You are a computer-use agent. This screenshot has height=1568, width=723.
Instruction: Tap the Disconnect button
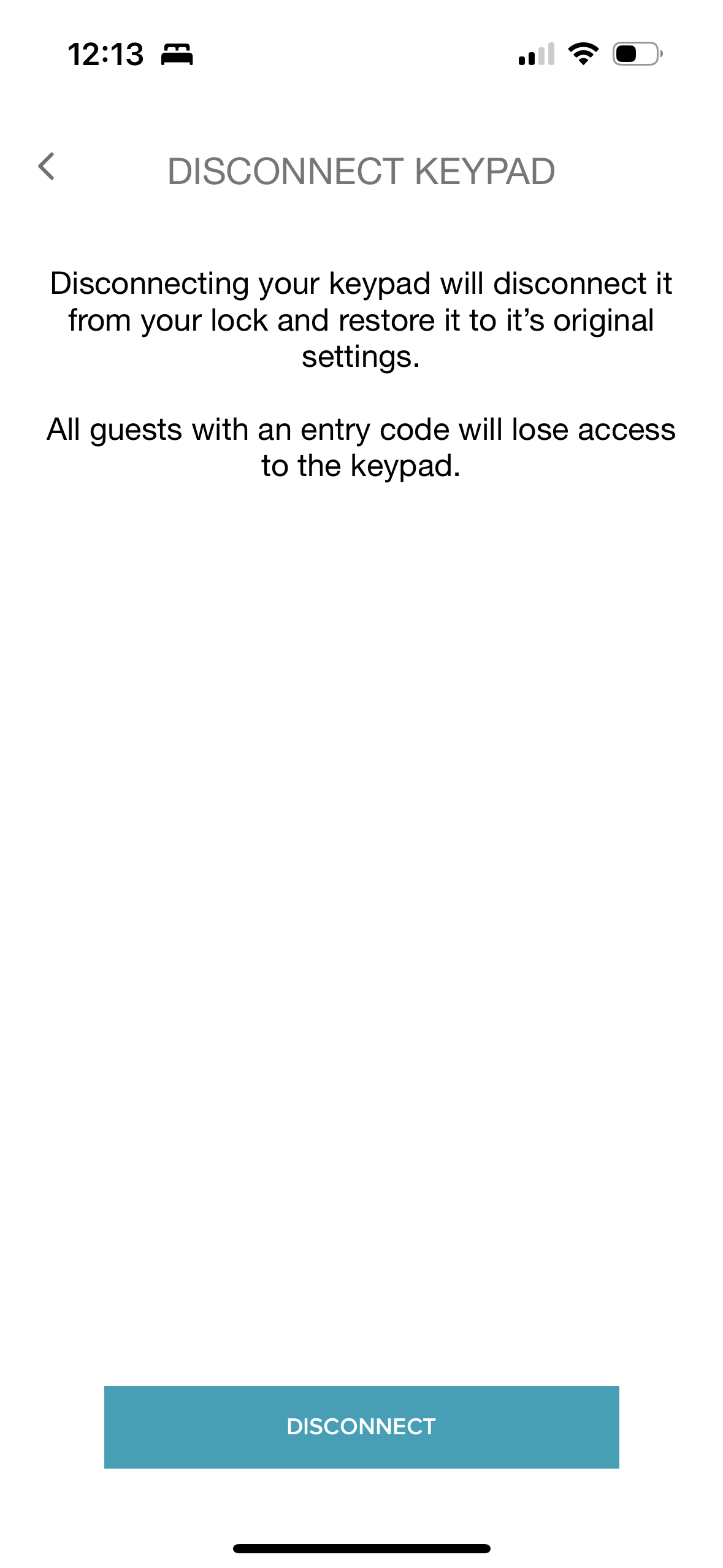(361, 1427)
